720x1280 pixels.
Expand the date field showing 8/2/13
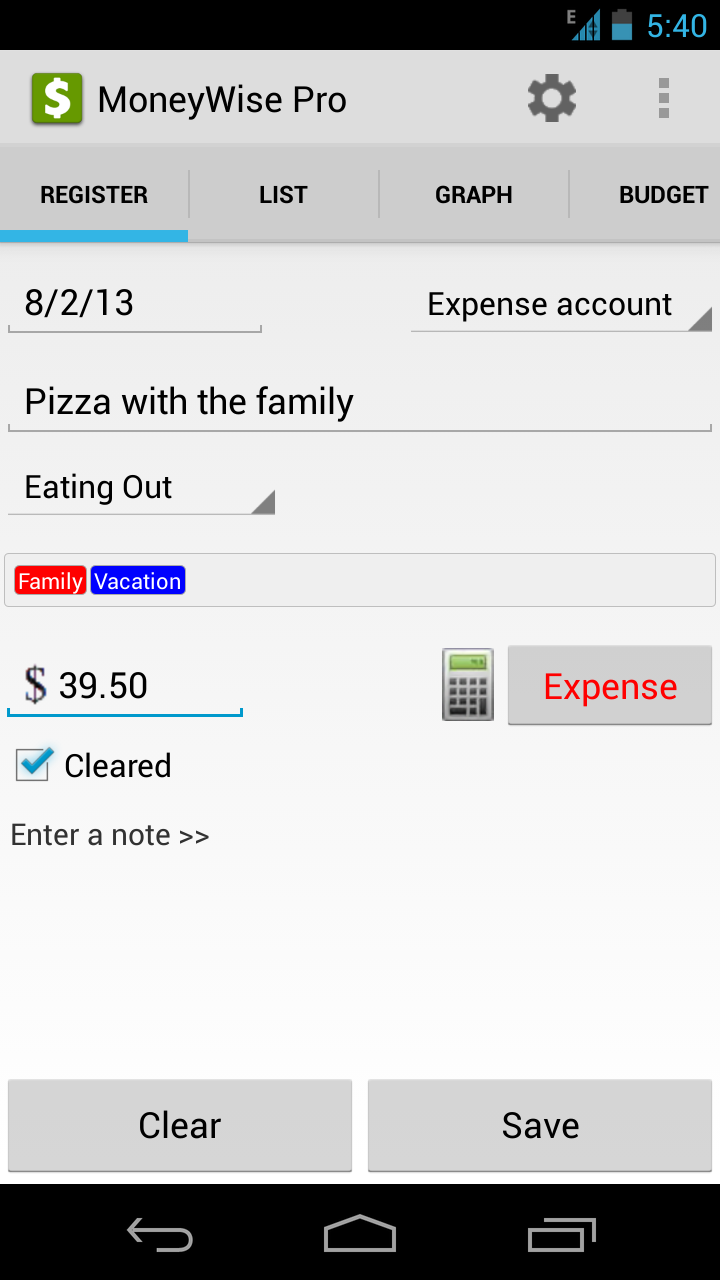point(134,303)
